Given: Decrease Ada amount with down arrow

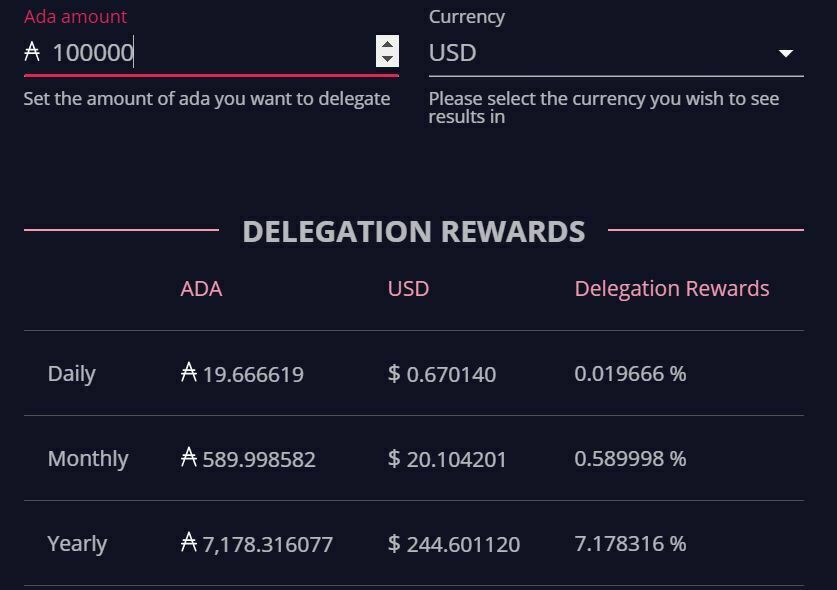Looking at the screenshot, I should 387,59.
